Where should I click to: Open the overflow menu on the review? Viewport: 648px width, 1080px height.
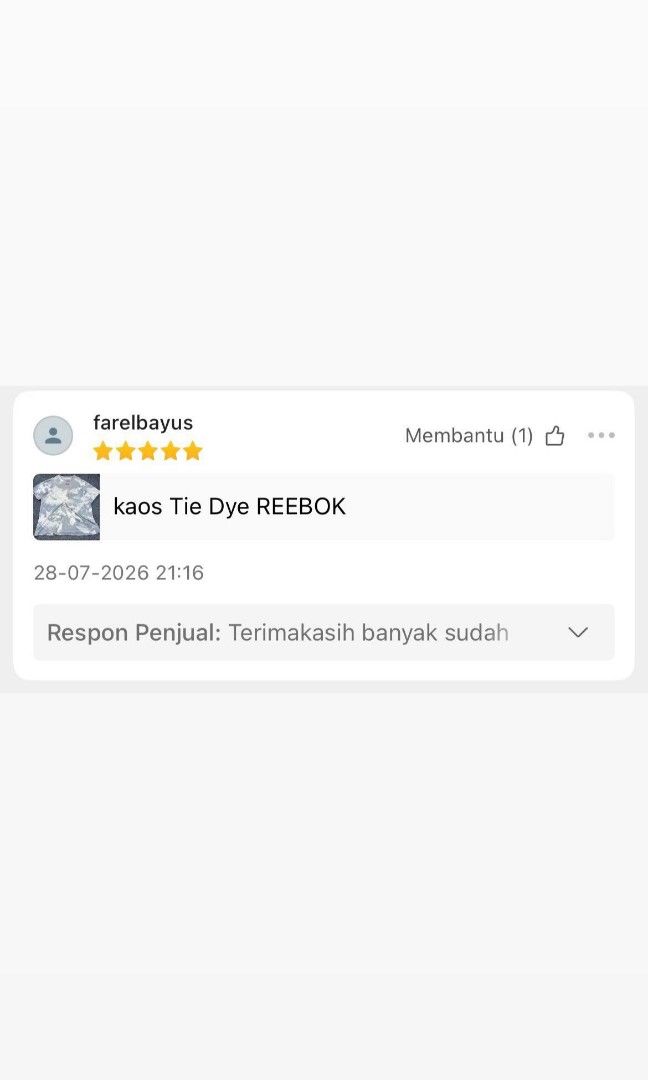pos(601,435)
